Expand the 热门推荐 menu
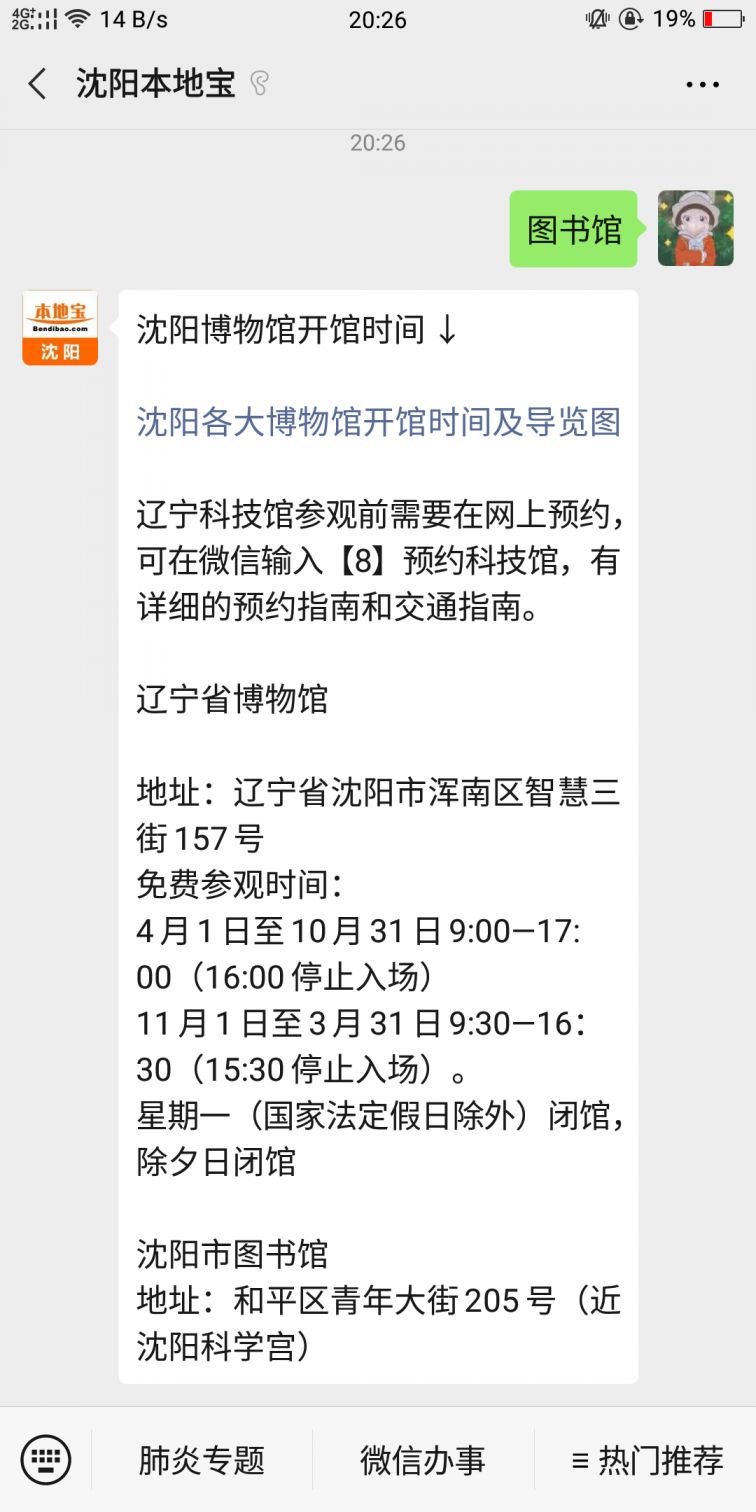This screenshot has height=1512, width=756. tap(646, 1460)
